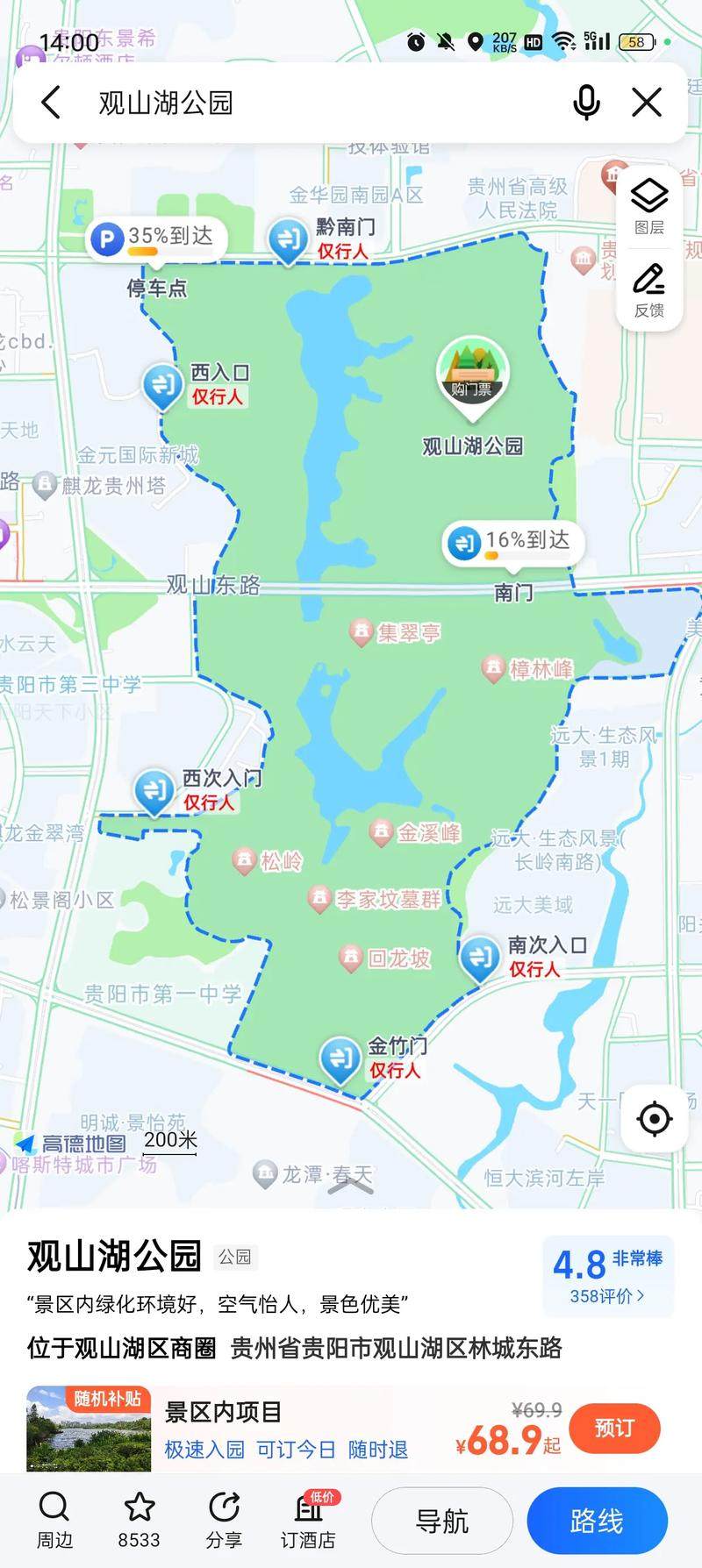Select the 黔南门 entrance marker
The height and width of the screenshot is (1568, 702).
[287, 239]
